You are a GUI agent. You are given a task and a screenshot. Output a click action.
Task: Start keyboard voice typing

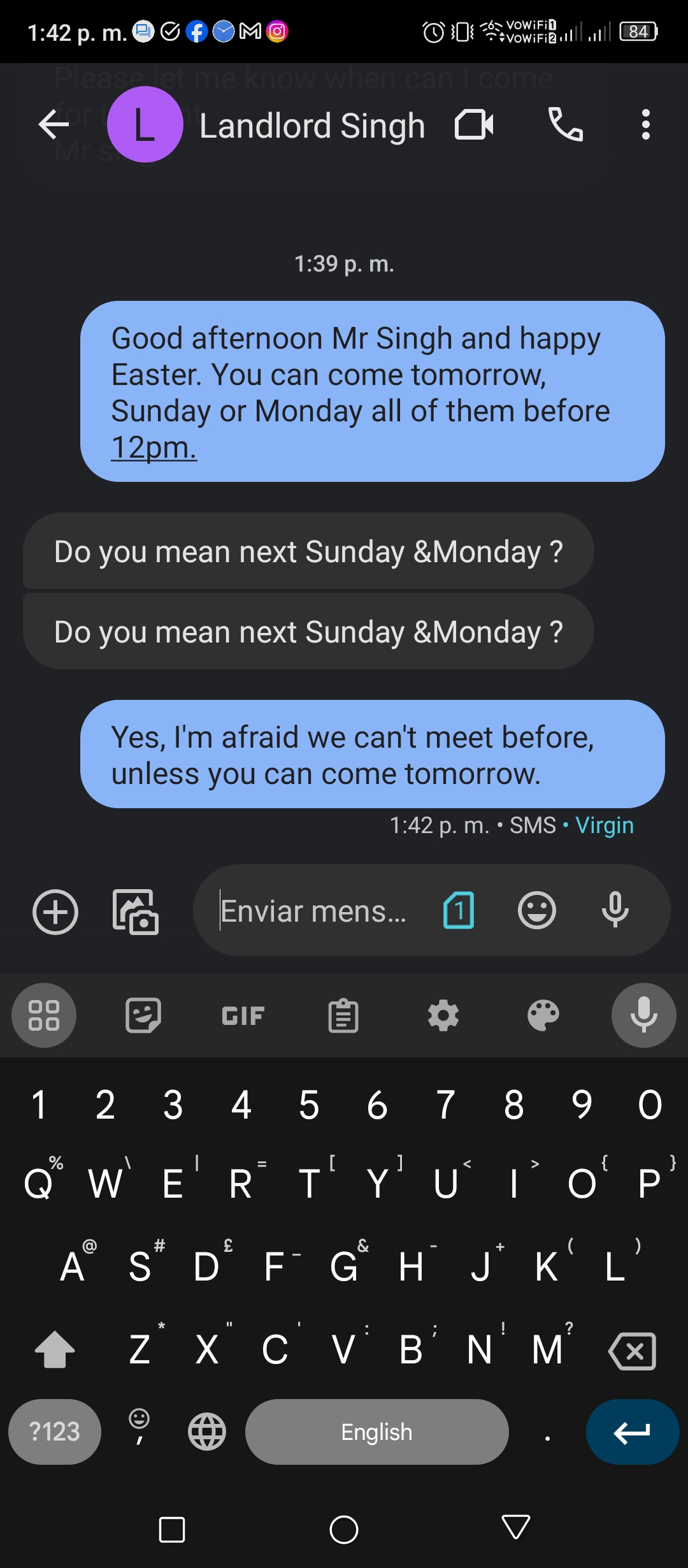[644, 1015]
